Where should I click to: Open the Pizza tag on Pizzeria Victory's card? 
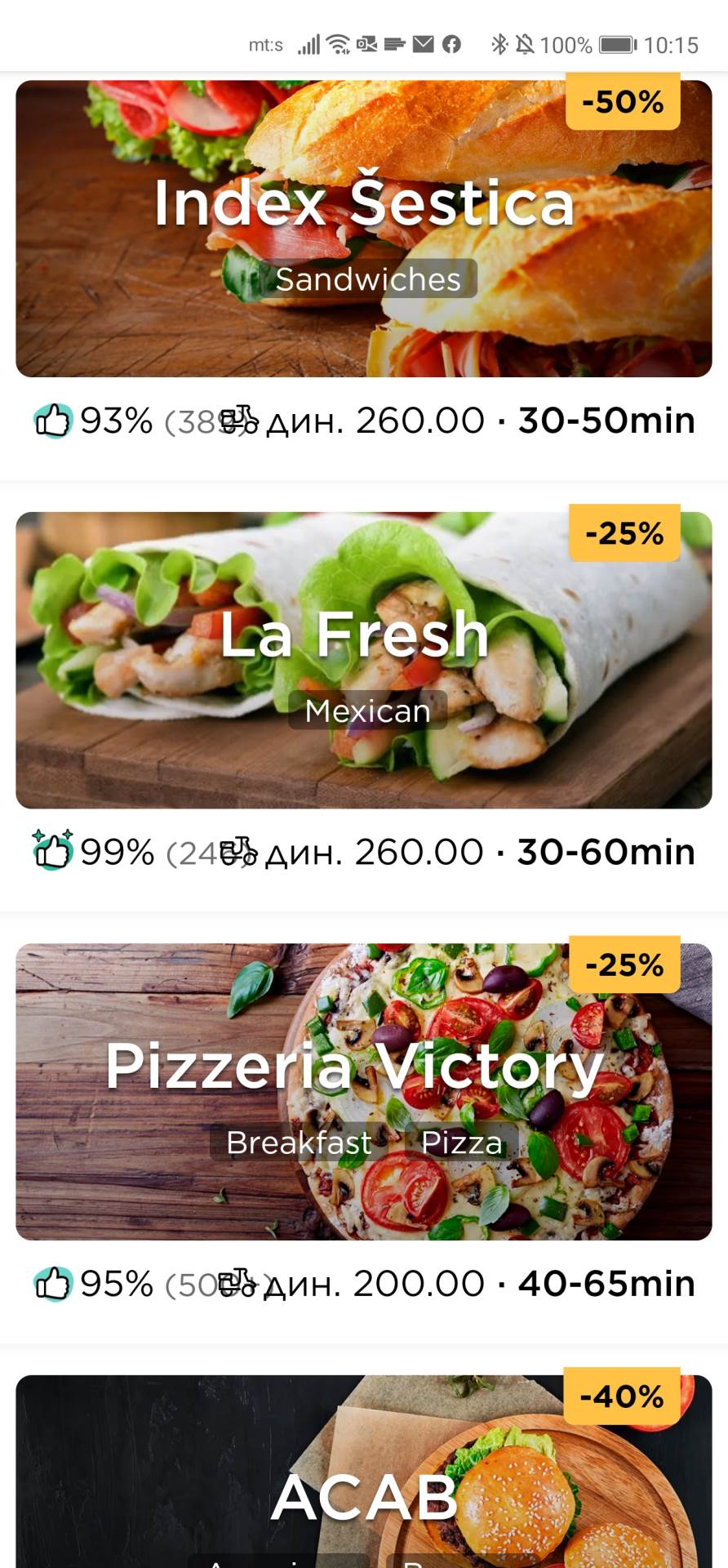462,1142
